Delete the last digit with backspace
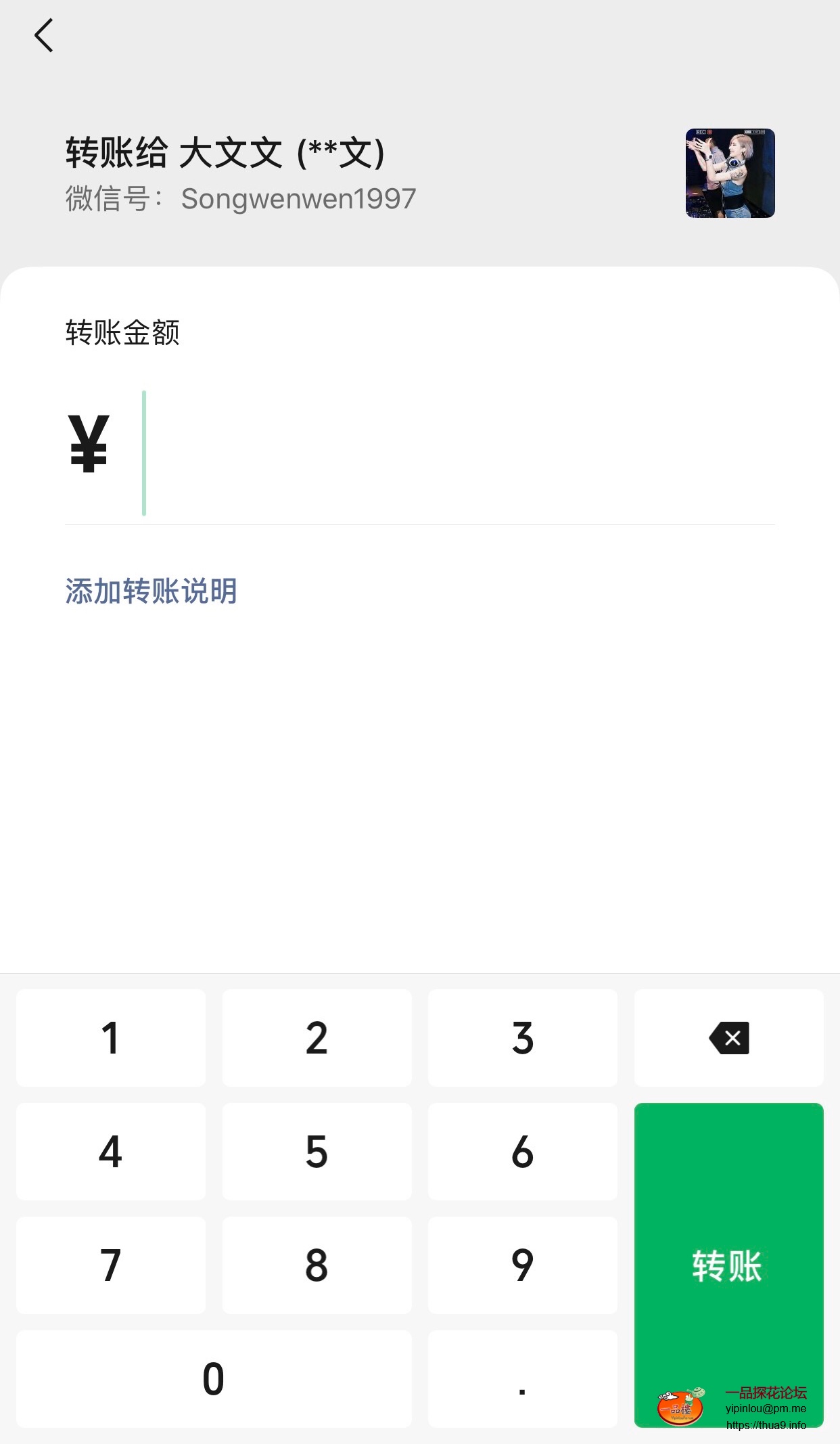Viewport: 840px width, 1444px height. tap(728, 1038)
